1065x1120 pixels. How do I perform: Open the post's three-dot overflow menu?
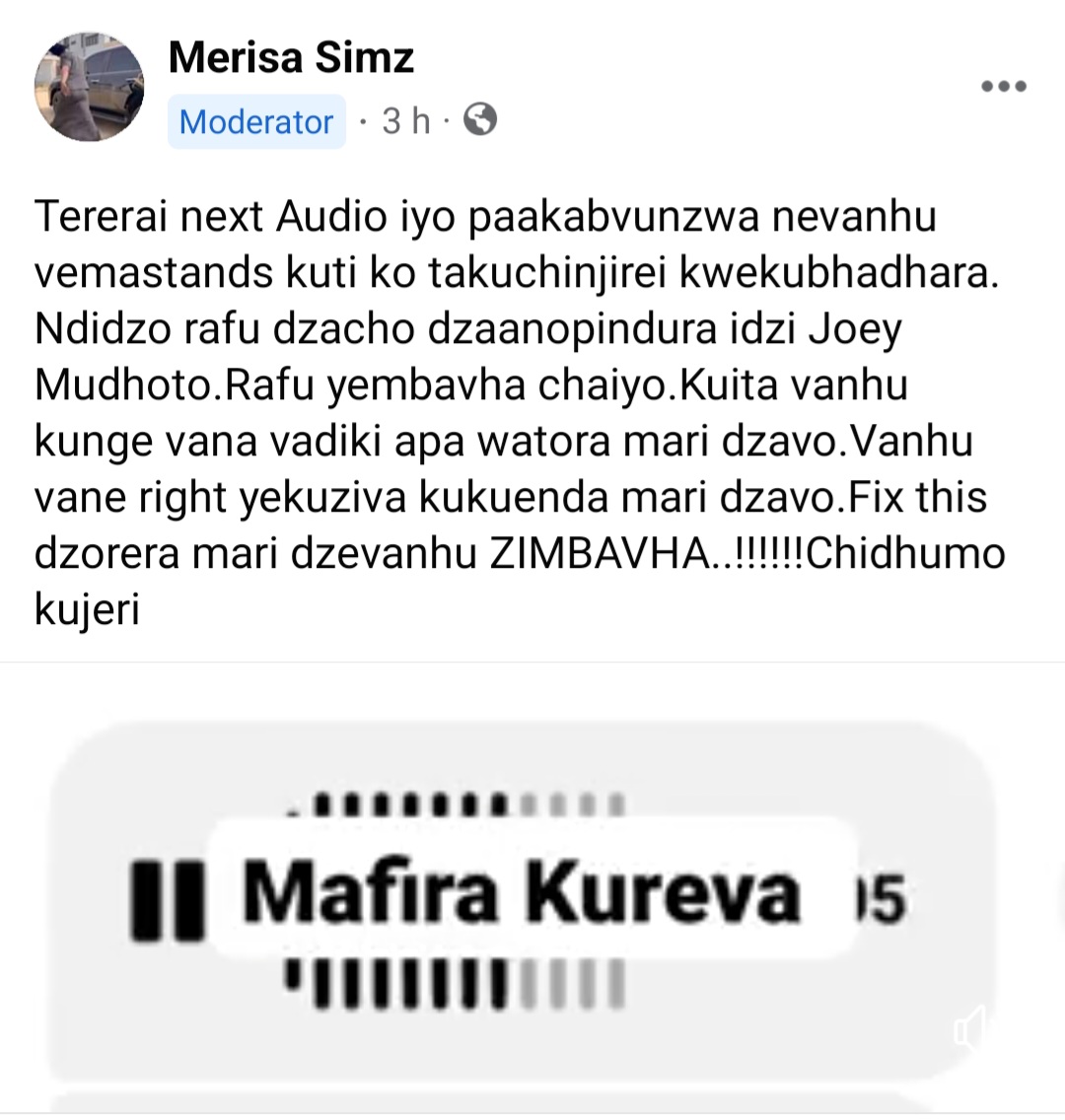pos(1004,87)
